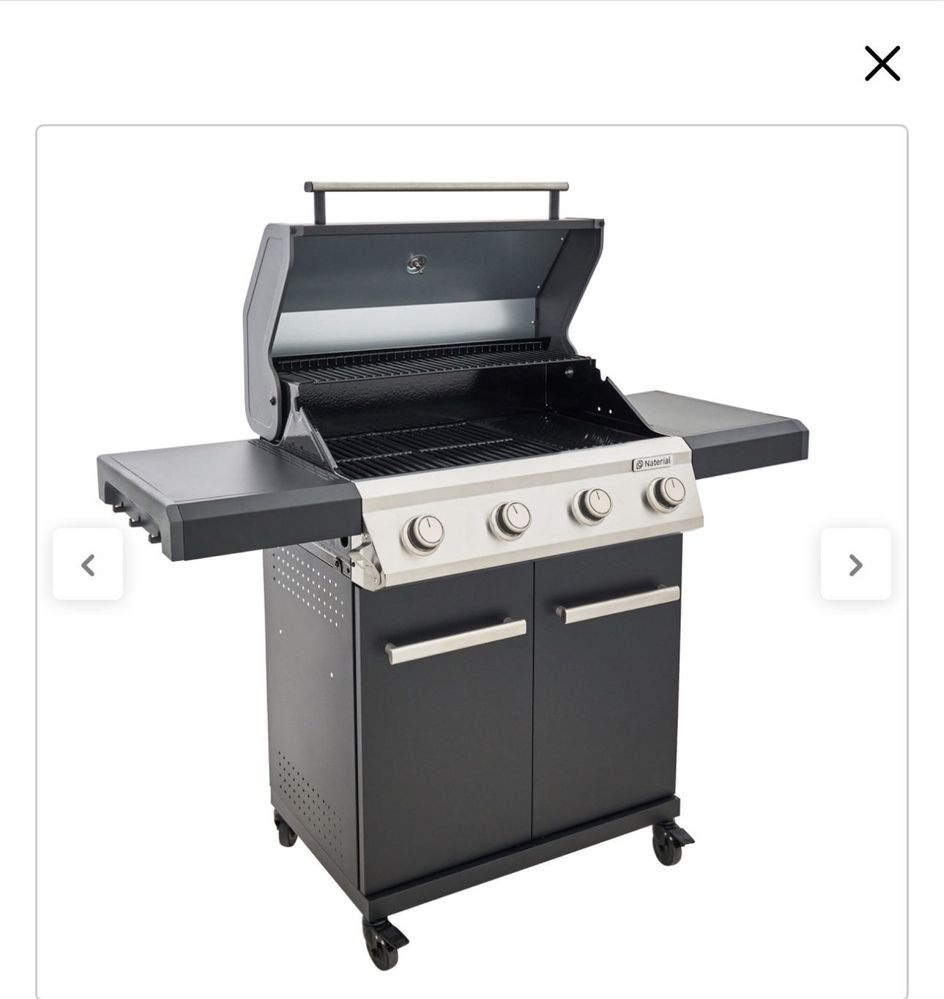Go to the previous product image
Screen dimensions: 944x999
pos(88,565)
